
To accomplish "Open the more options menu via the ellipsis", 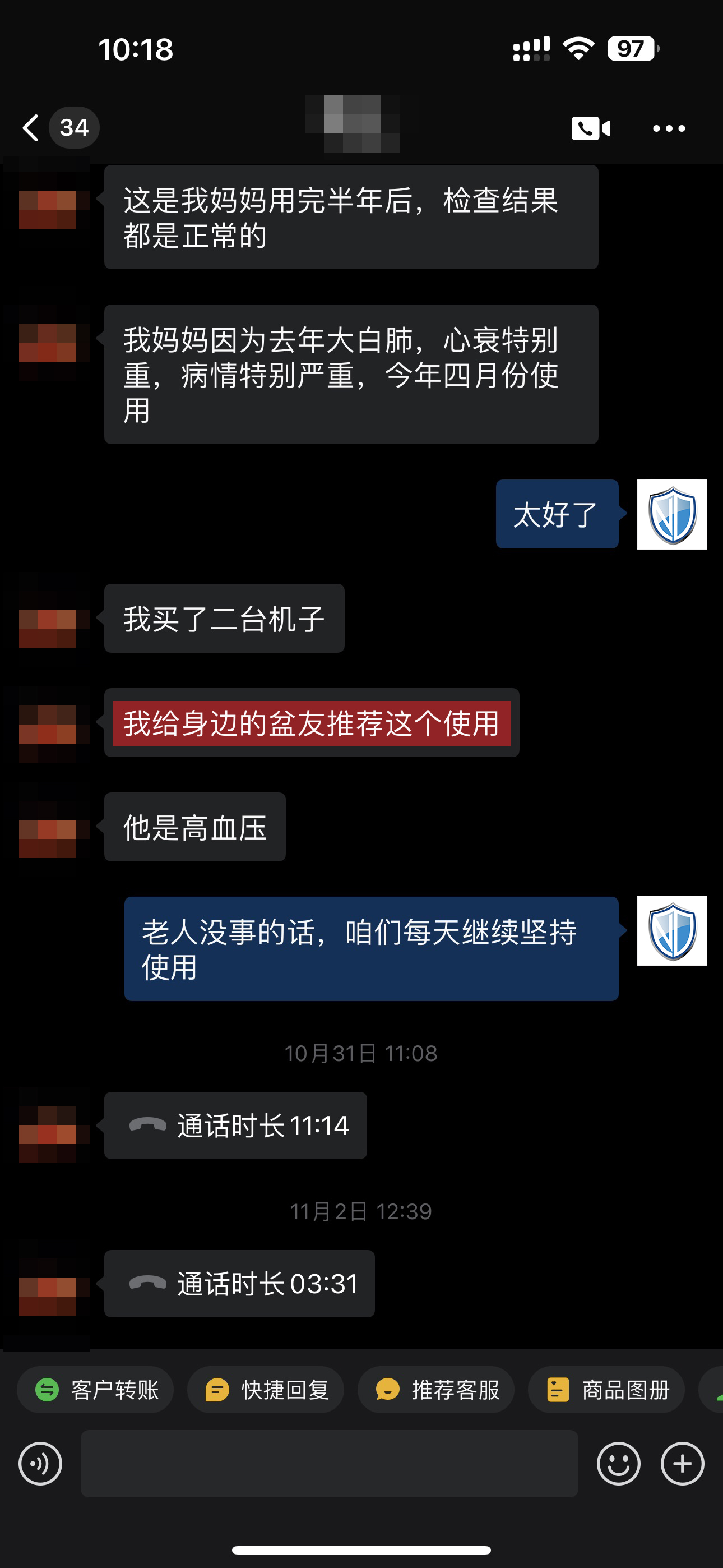I will (668, 128).
